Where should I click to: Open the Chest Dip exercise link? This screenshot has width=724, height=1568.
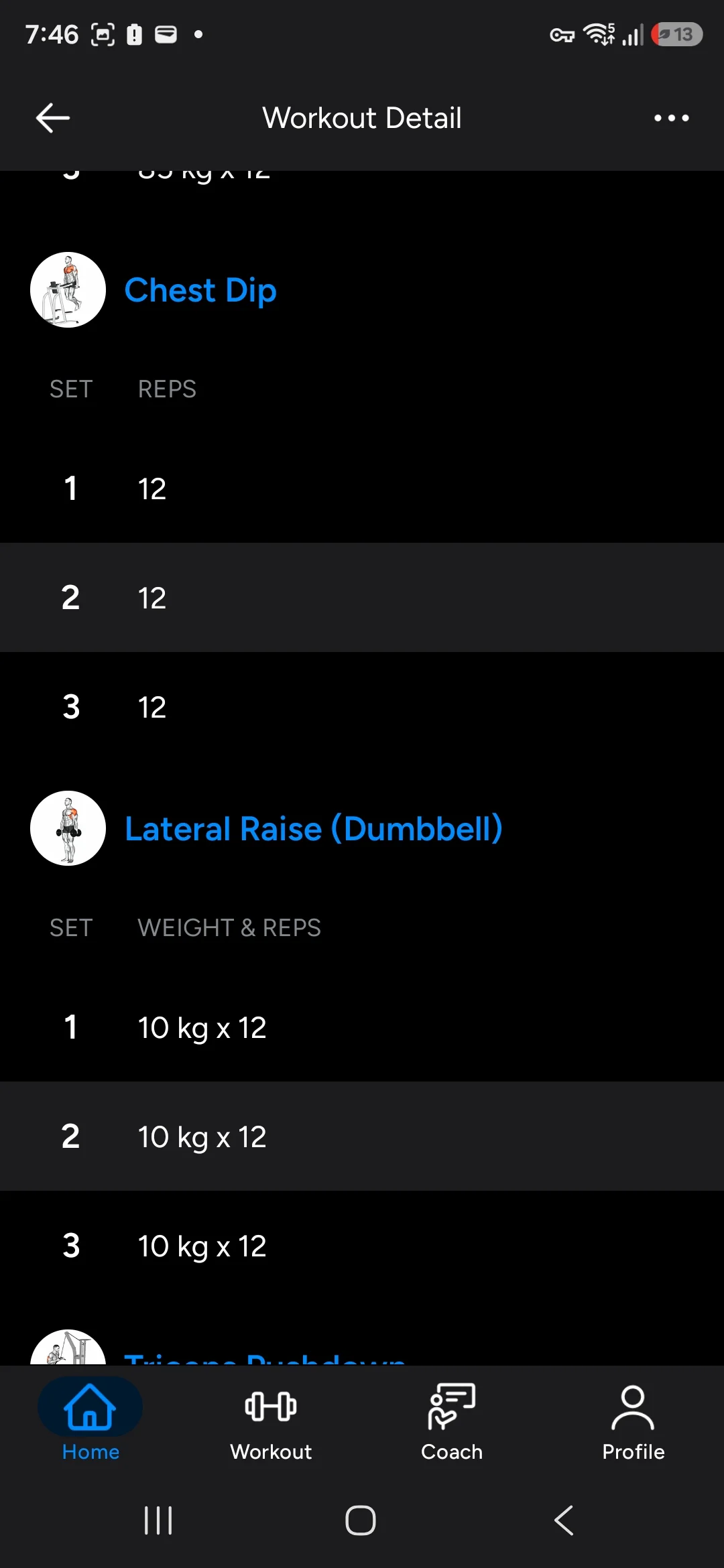200,290
